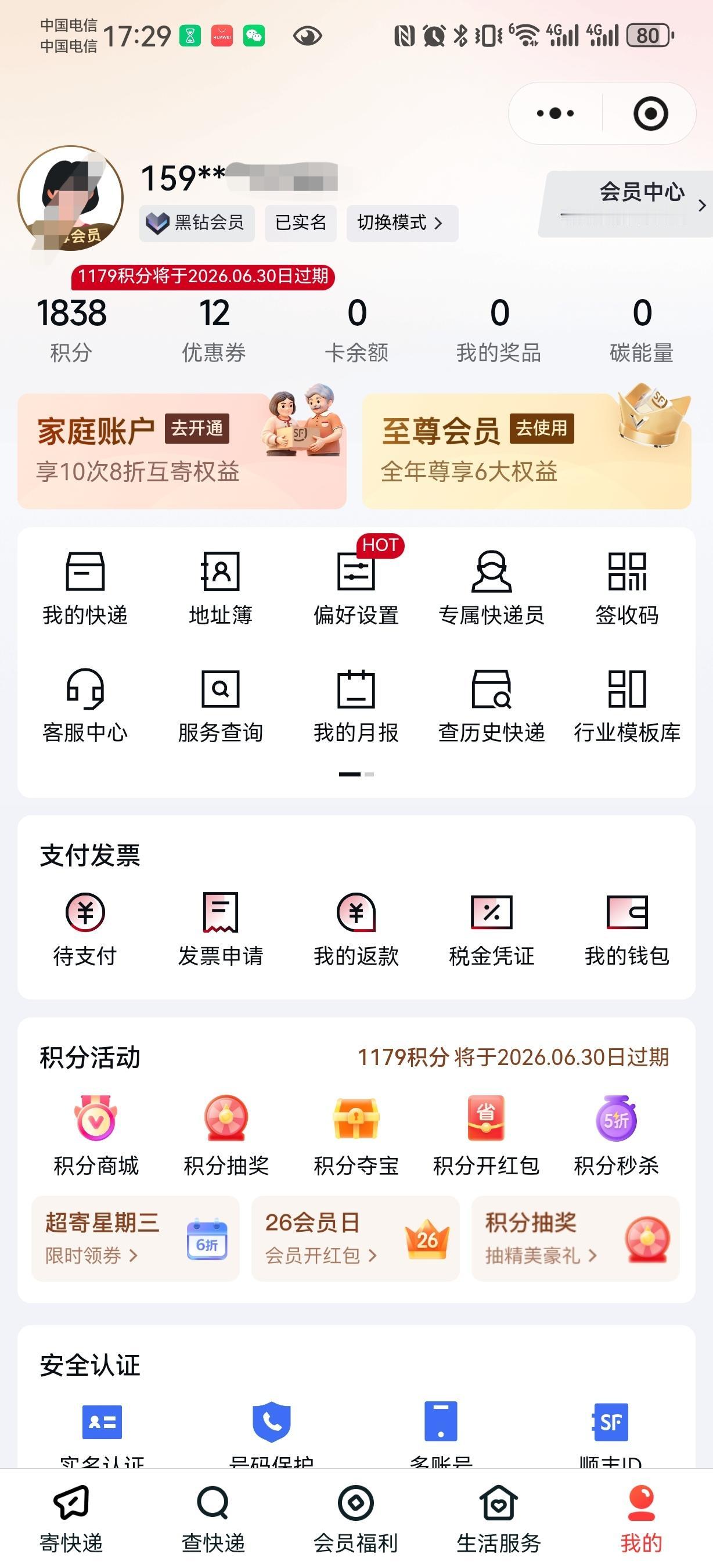This screenshot has height=1568, width=713.
Task: Expand 切换模式 mode switcher
Action: point(402,224)
